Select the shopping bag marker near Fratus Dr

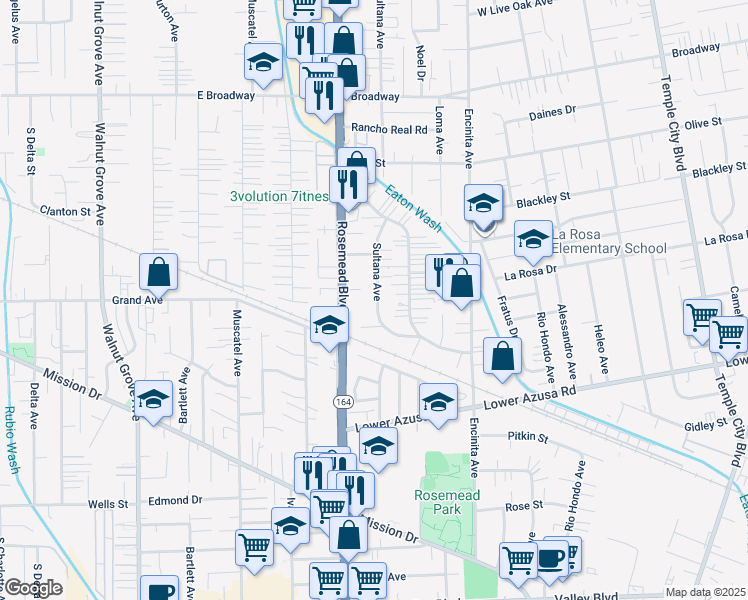pyautogui.click(x=502, y=357)
